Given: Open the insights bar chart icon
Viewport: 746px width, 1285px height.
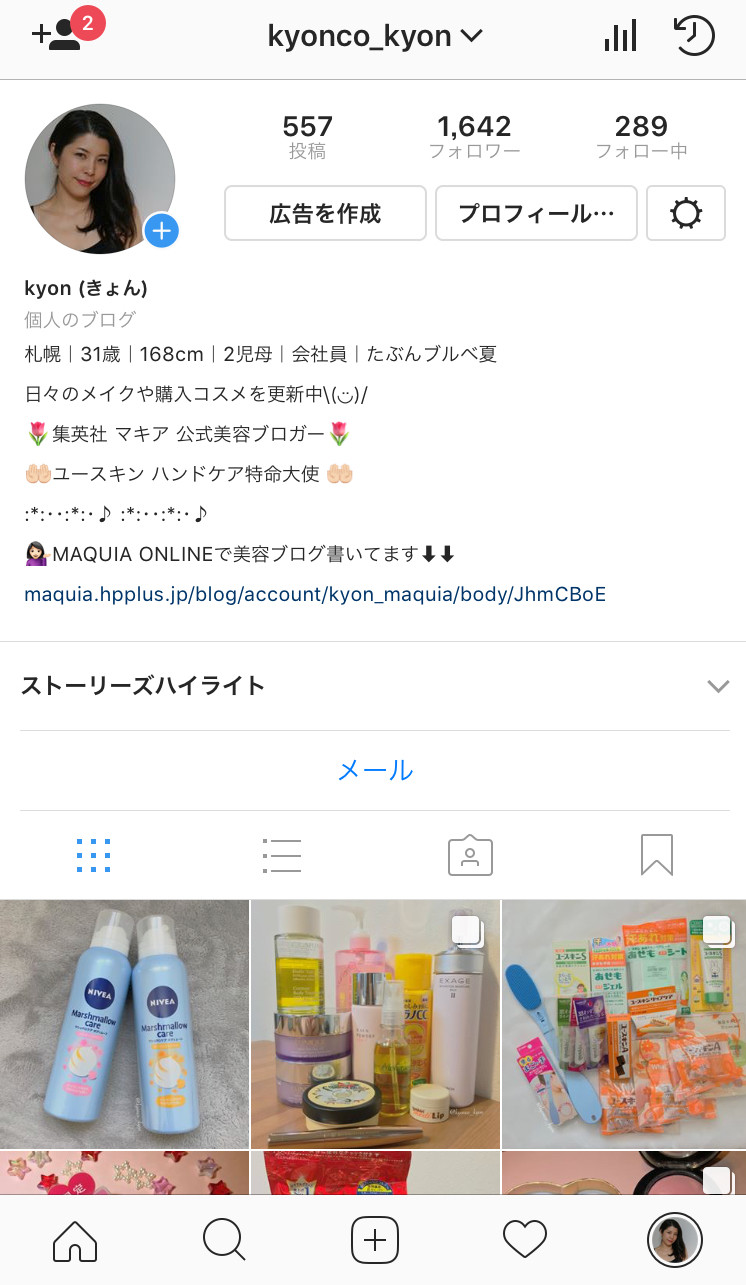Looking at the screenshot, I should pos(620,37).
